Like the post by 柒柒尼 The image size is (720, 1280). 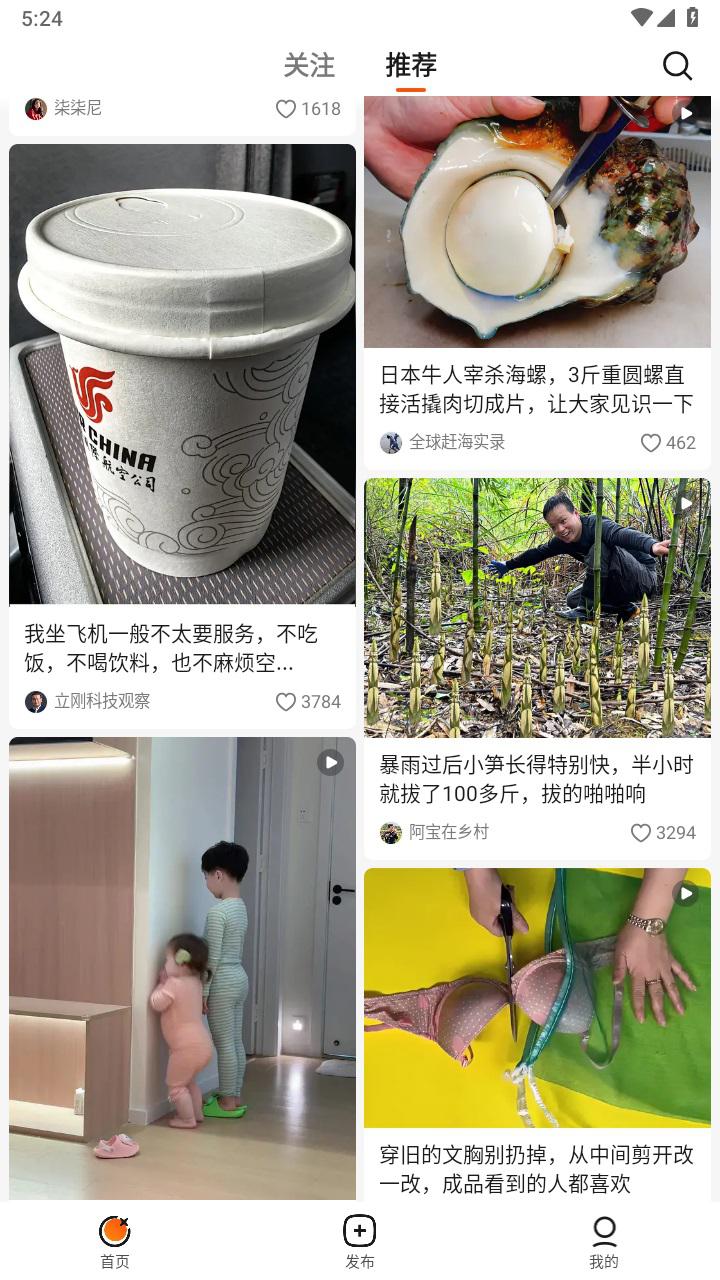(308, 109)
